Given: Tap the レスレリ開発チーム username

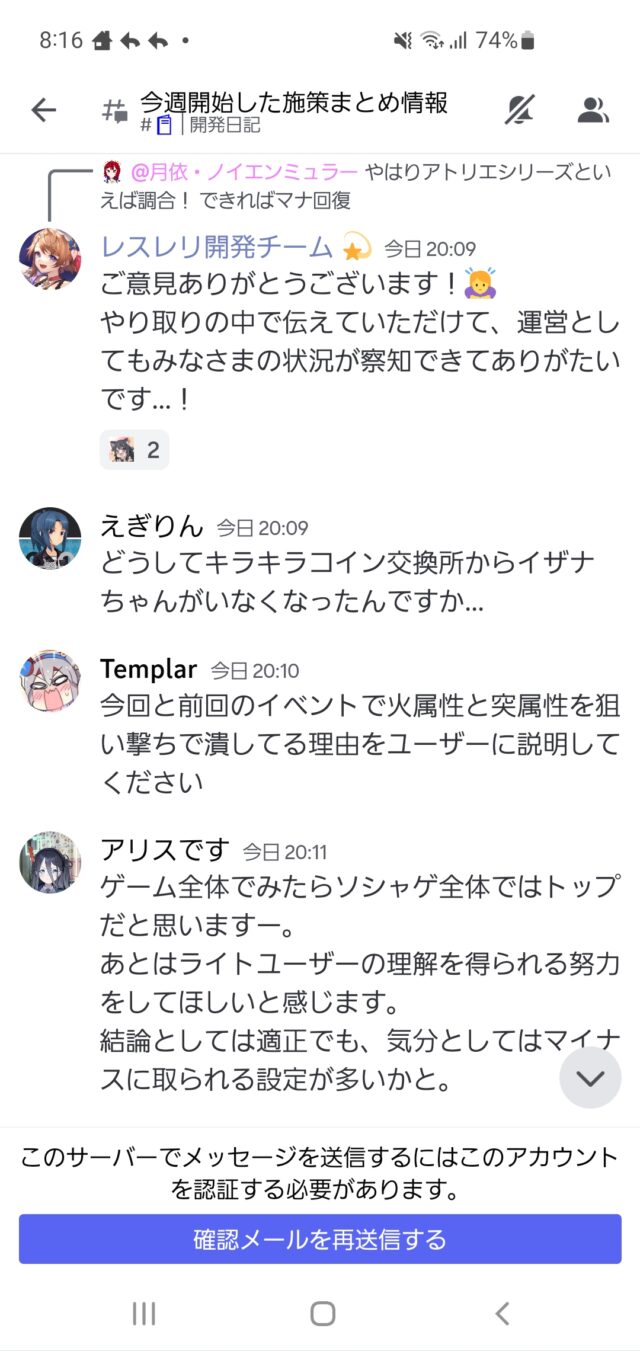Looking at the screenshot, I should point(217,247).
